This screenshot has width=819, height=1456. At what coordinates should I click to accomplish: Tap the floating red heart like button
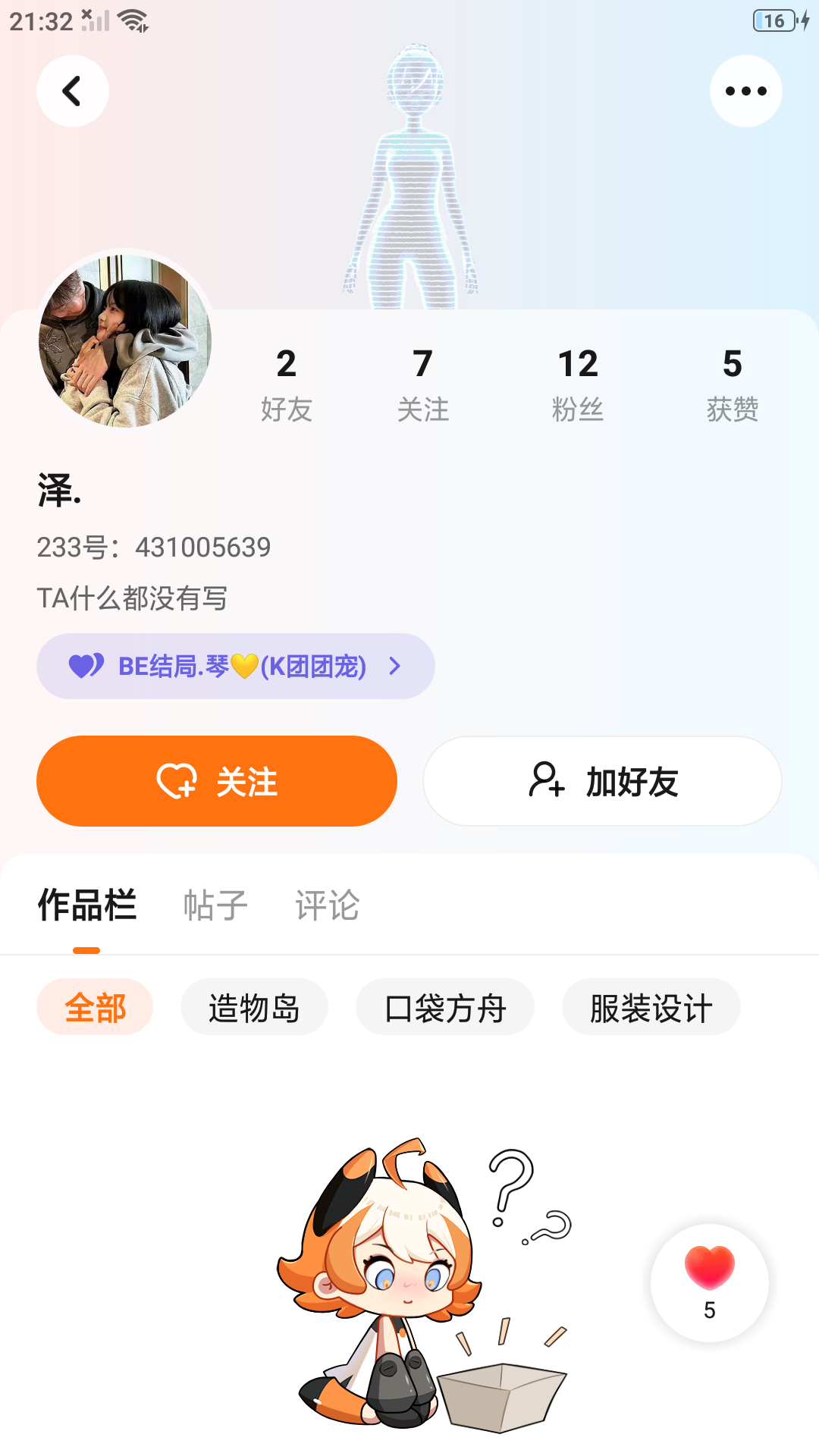click(x=710, y=1283)
